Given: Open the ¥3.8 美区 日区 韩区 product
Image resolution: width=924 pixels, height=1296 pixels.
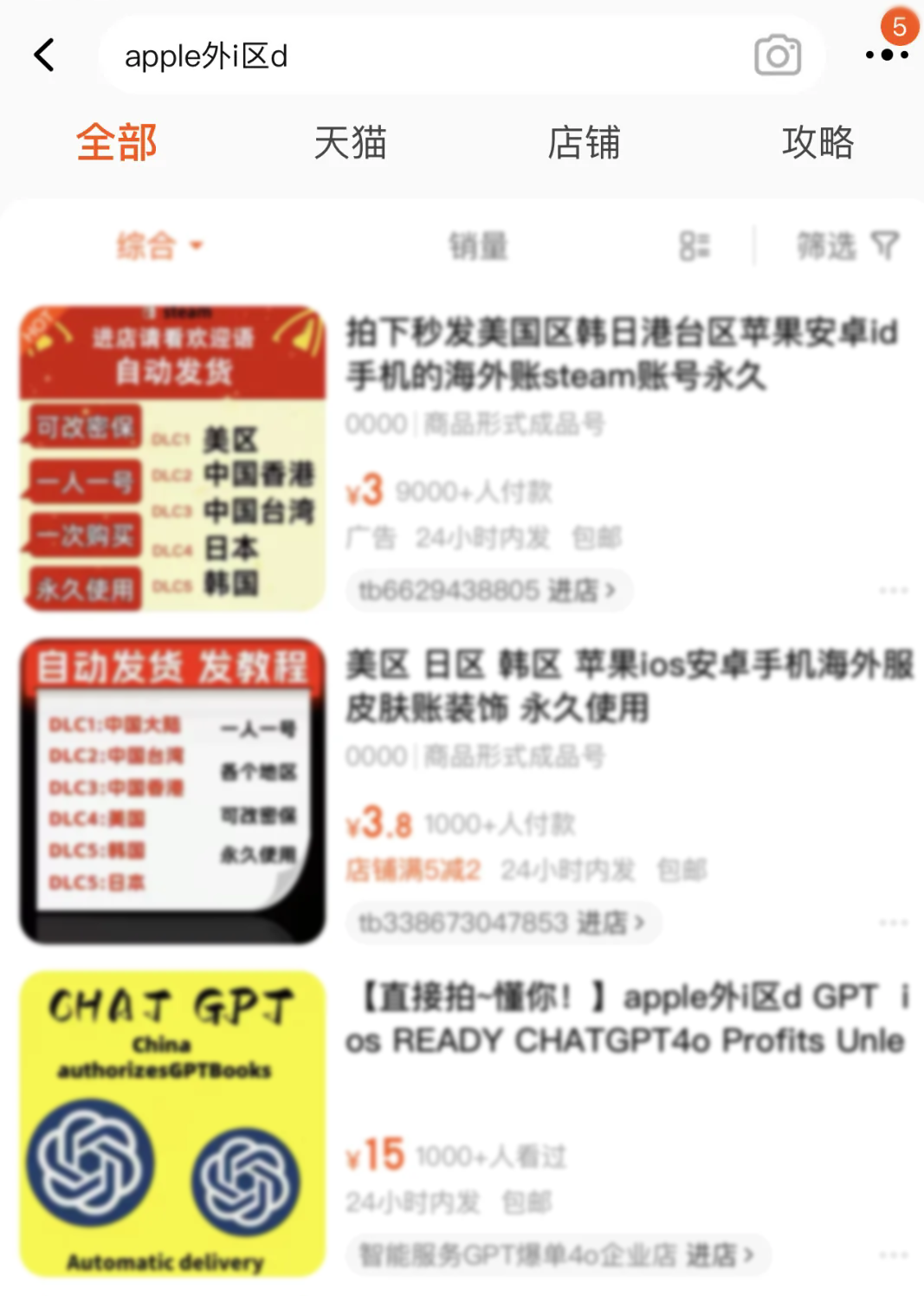Looking at the screenshot, I should (x=630, y=686).
